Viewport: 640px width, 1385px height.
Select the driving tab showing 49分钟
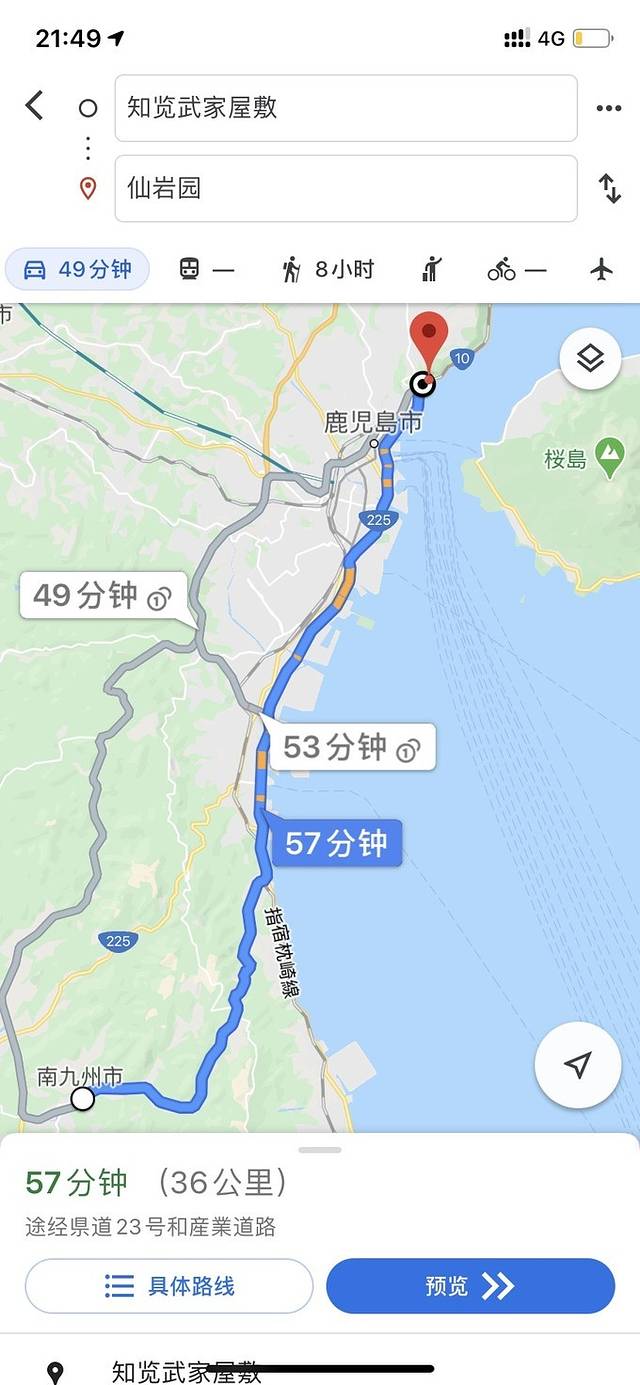(78, 269)
